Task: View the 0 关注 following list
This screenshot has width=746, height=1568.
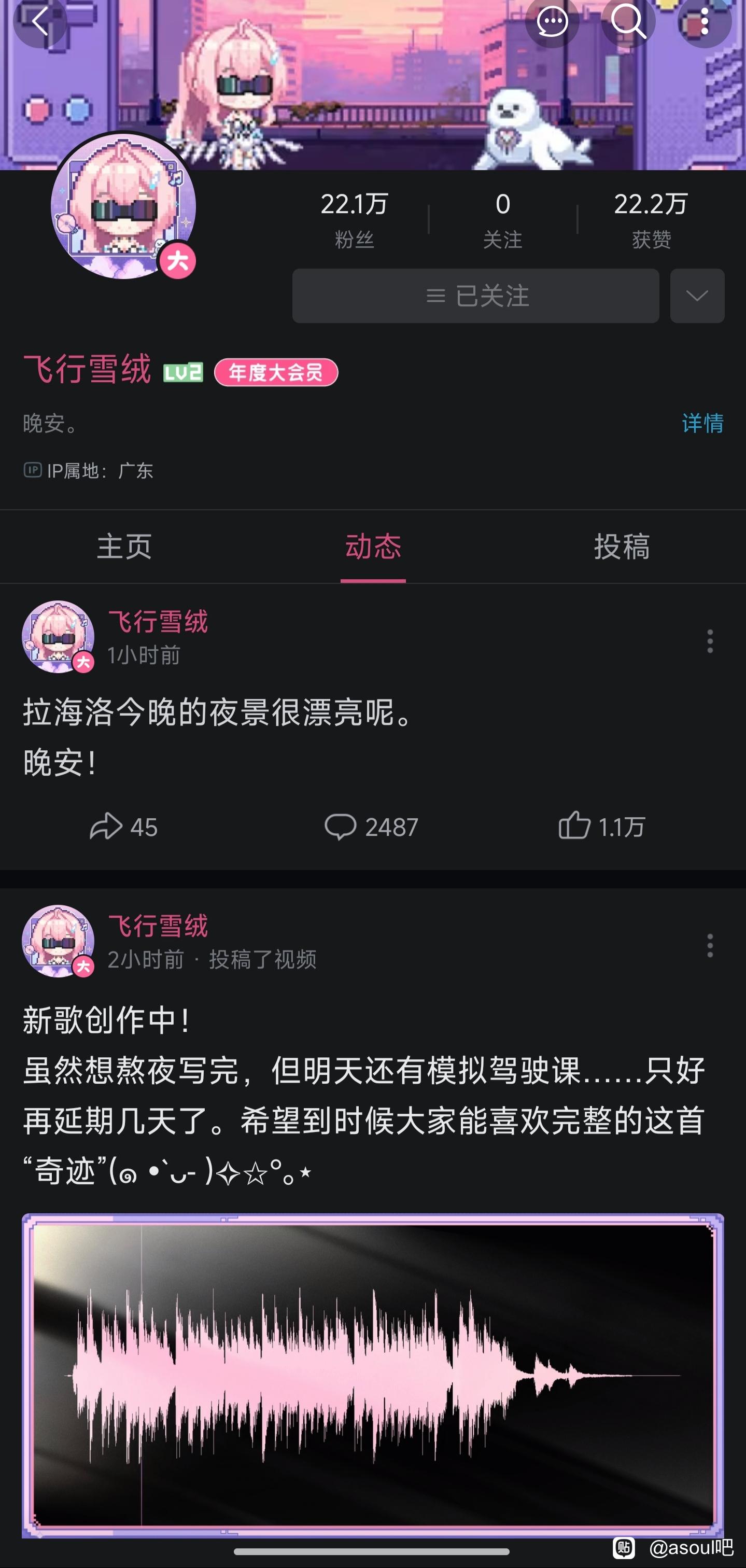Action: (503, 218)
